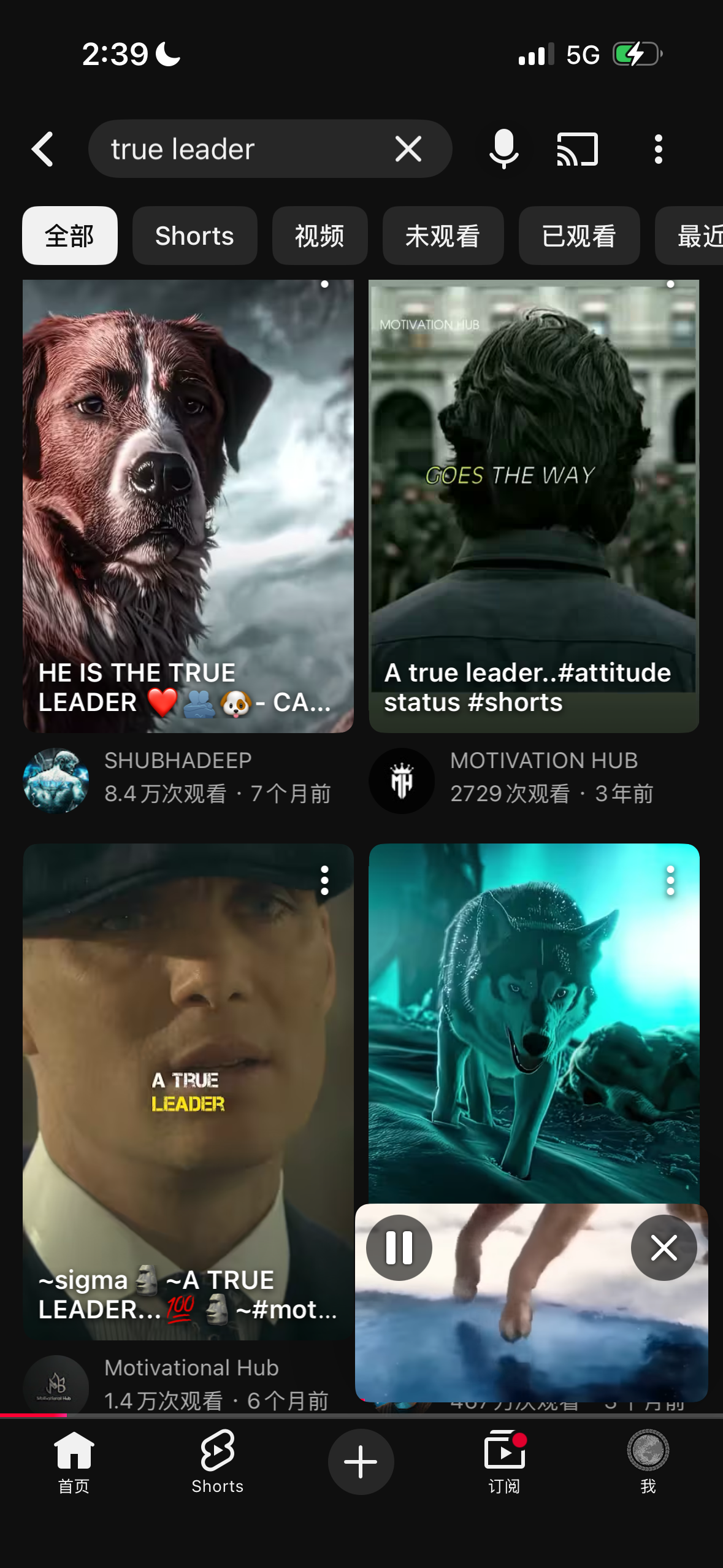Filter results by Shorts chip

click(x=194, y=236)
